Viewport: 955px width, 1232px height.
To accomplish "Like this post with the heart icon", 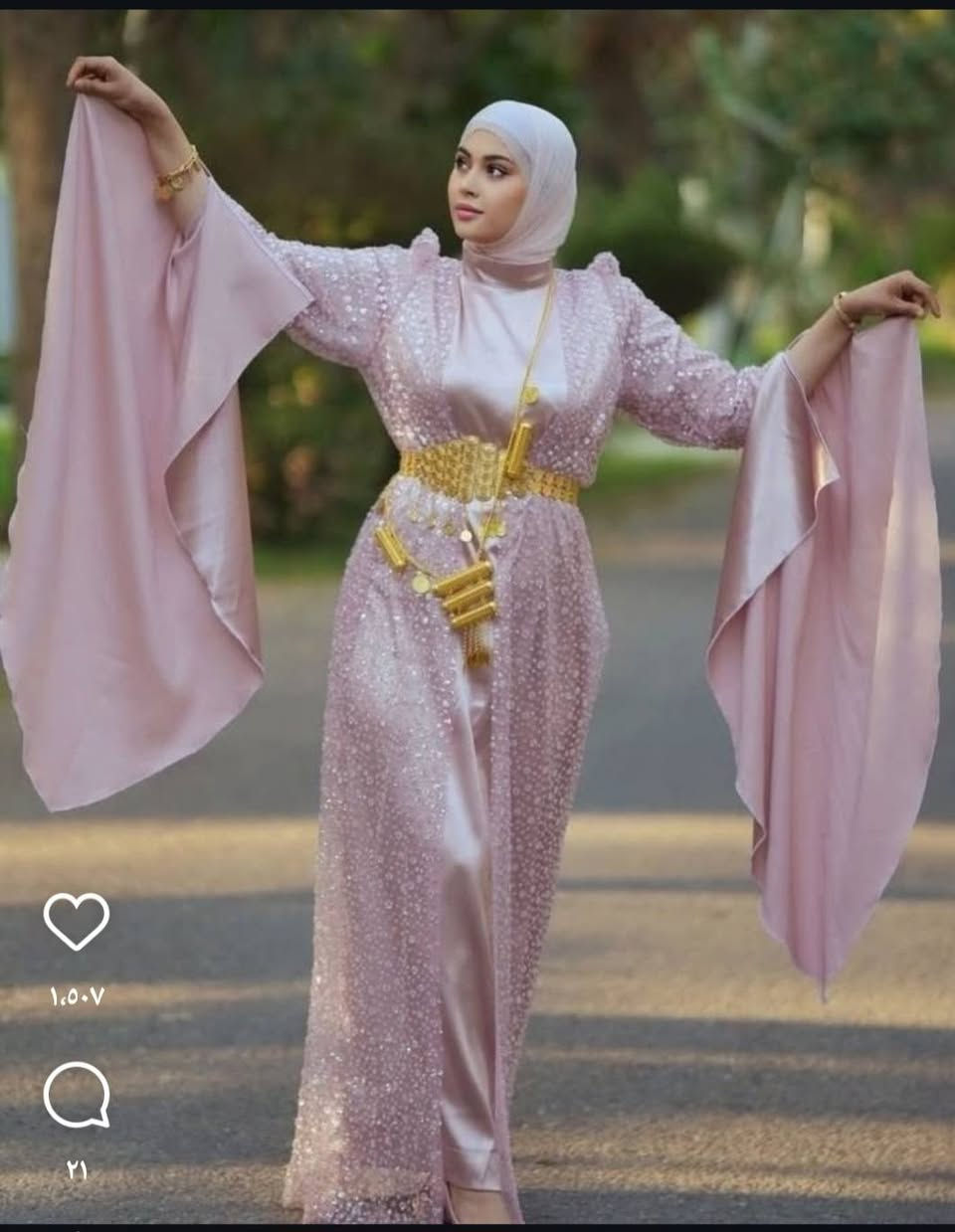I will [x=77, y=920].
